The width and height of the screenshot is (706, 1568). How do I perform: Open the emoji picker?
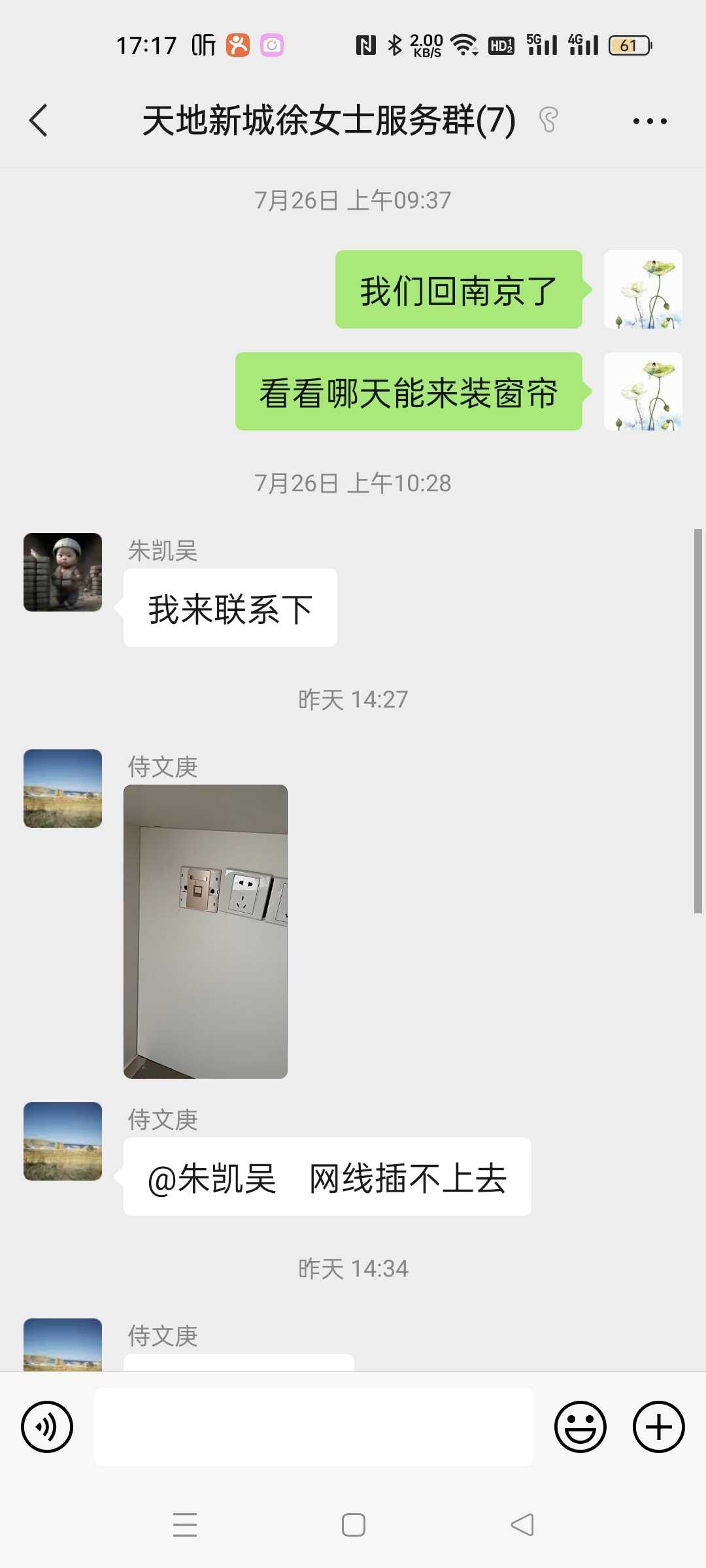click(x=580, y=1427)
